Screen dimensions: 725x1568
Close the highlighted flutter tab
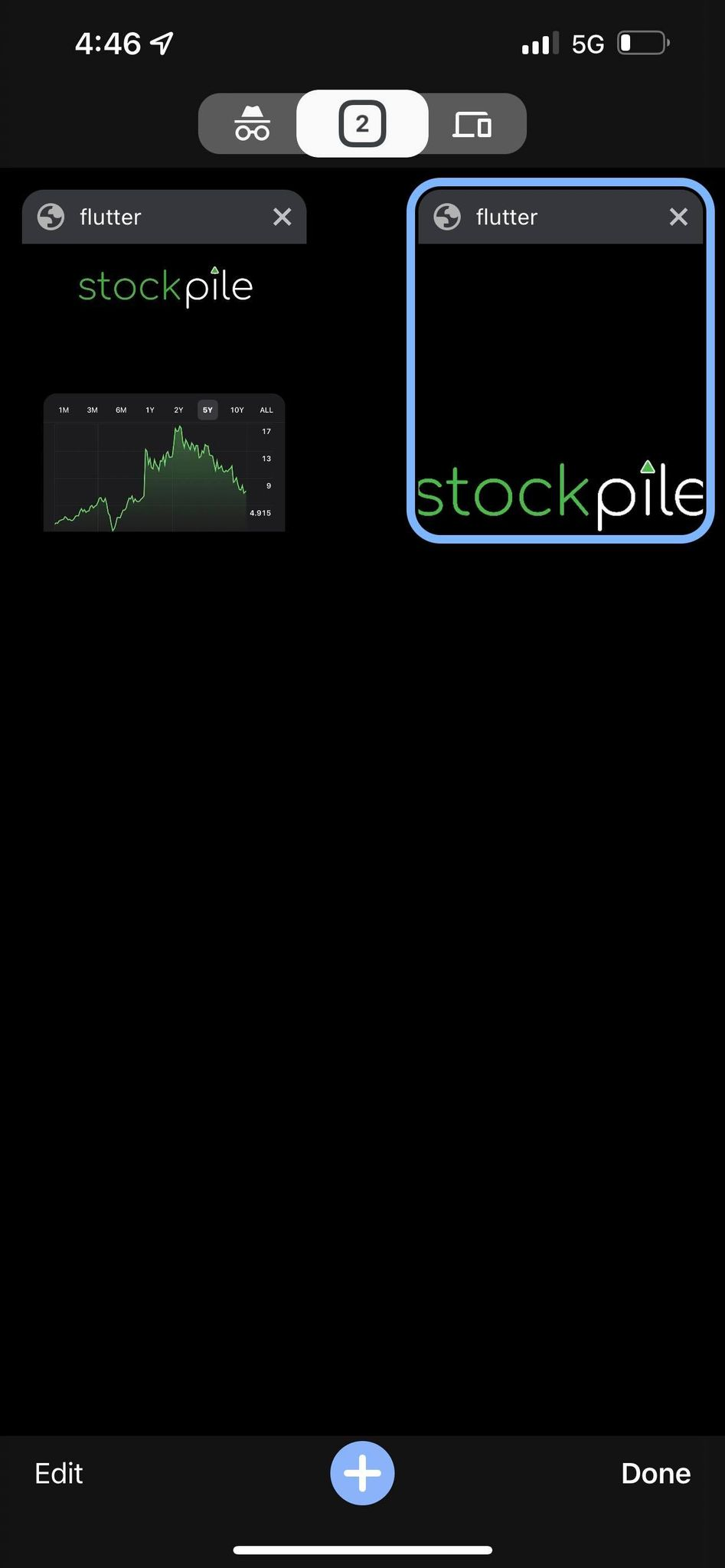[x=678, y=217]
